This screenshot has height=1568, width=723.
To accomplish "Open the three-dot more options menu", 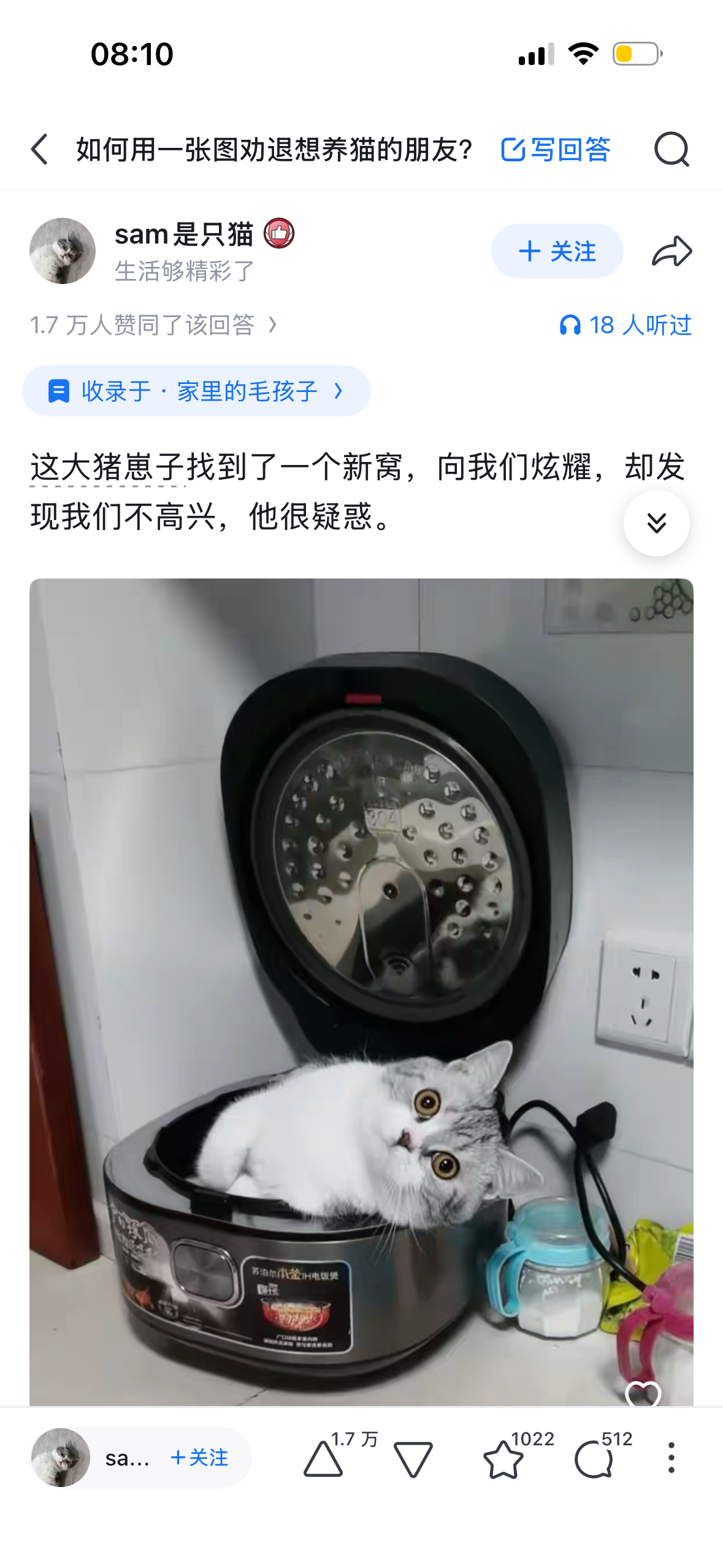I will (671, 1458).
